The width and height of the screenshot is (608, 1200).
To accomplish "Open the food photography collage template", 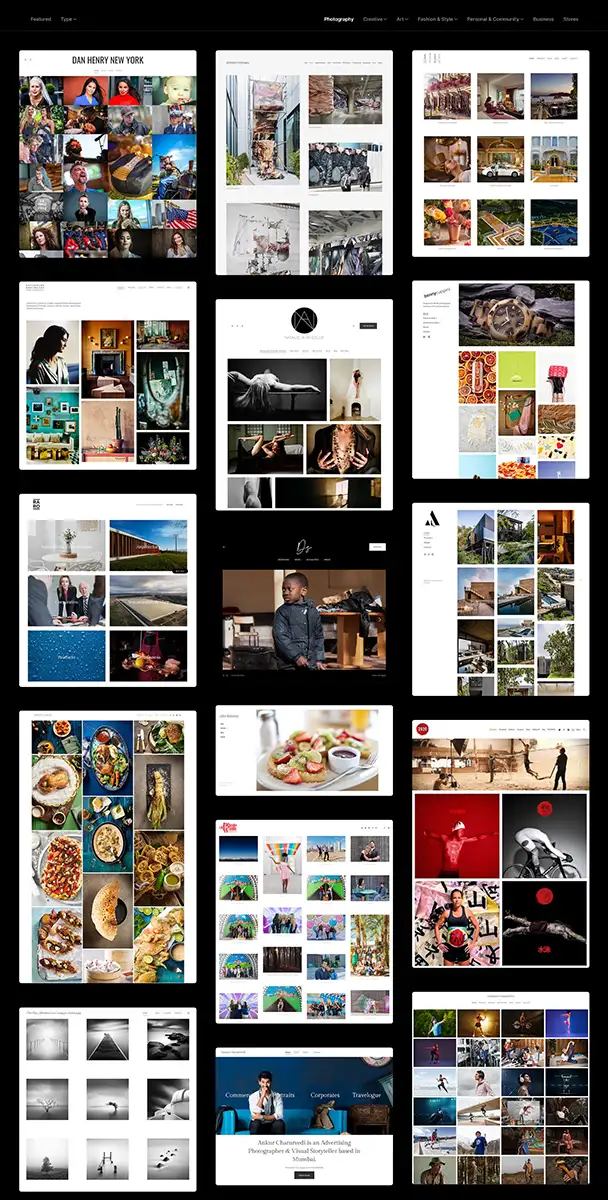I will point(108,846).
